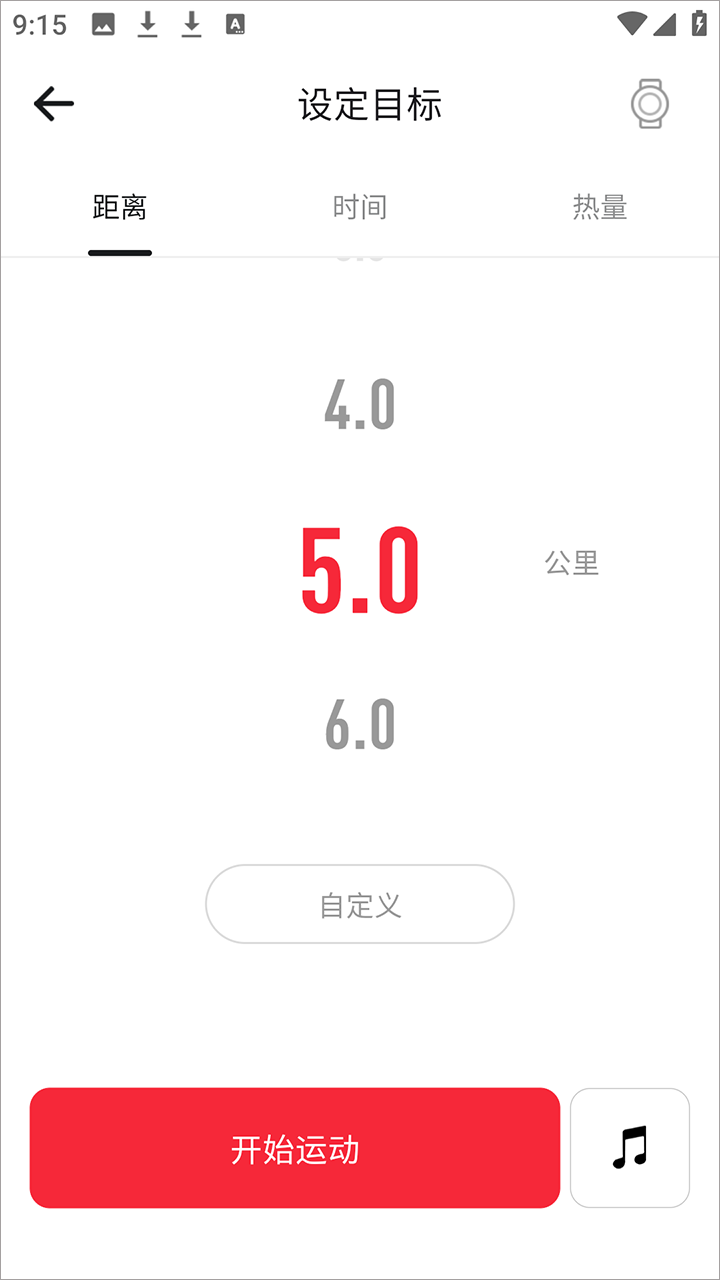This screenshot has height=1280, width=720.
Task: Select the 距离 tab
Action: [x=120, y=208]
